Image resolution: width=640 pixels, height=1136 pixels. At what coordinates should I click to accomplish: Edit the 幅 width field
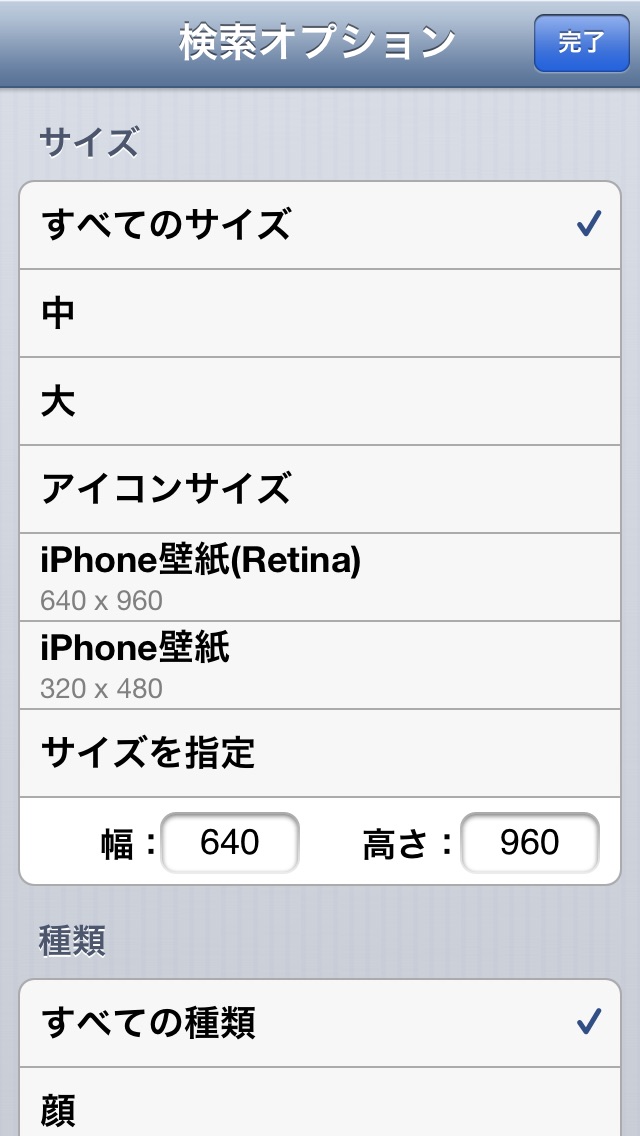230,842
